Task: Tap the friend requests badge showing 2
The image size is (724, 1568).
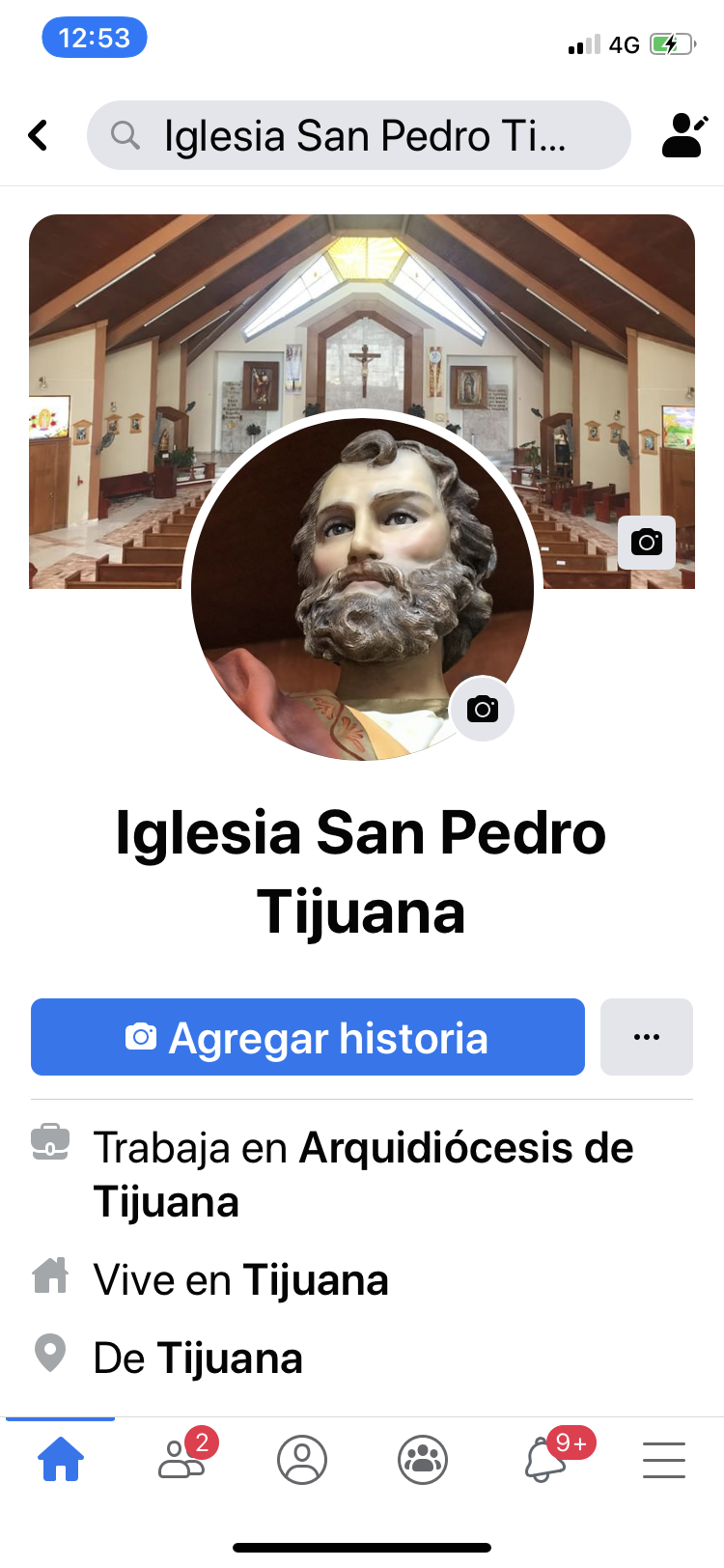Action: [200, 1442]
